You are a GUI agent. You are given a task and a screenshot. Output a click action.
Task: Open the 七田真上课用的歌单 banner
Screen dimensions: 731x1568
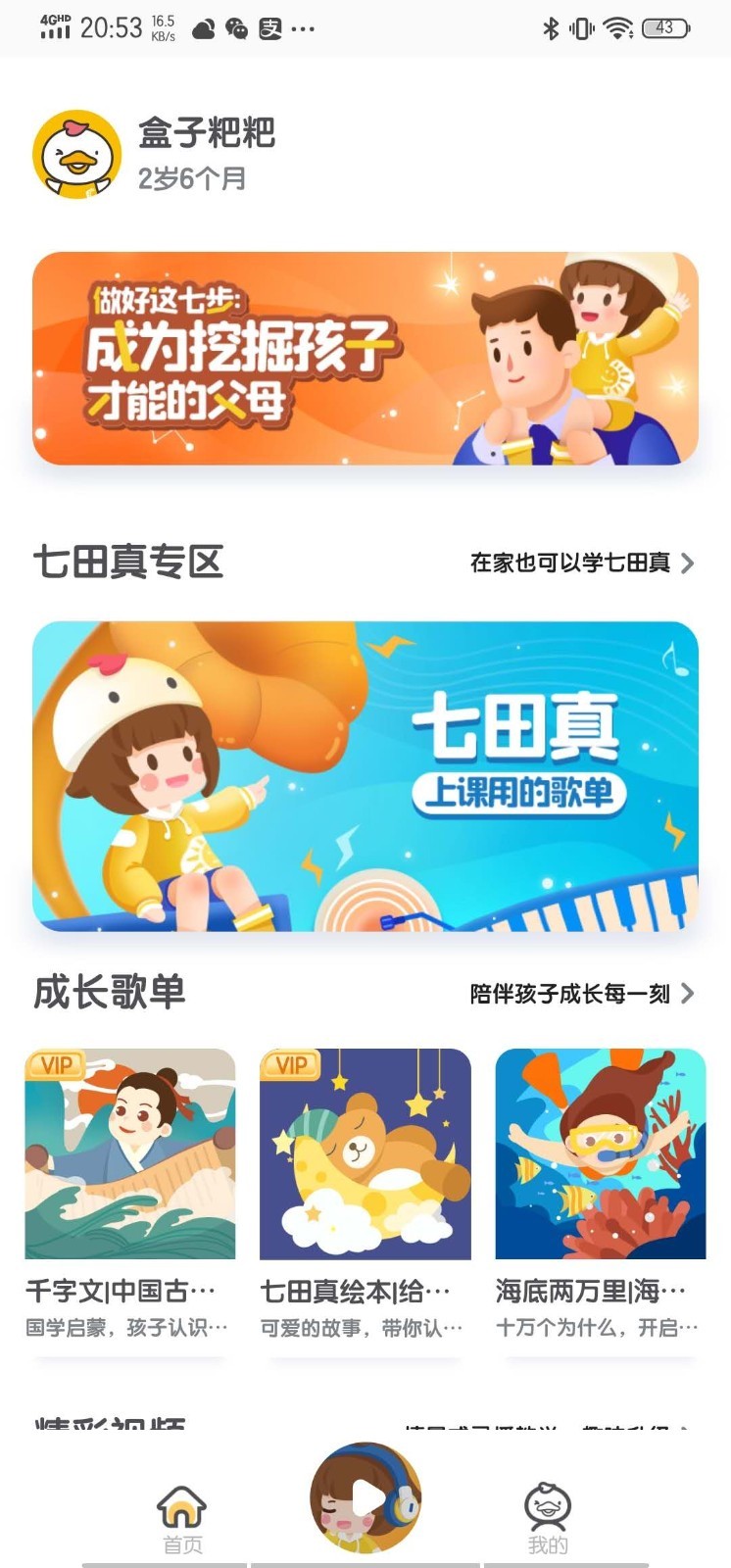(x=365, y=776)
